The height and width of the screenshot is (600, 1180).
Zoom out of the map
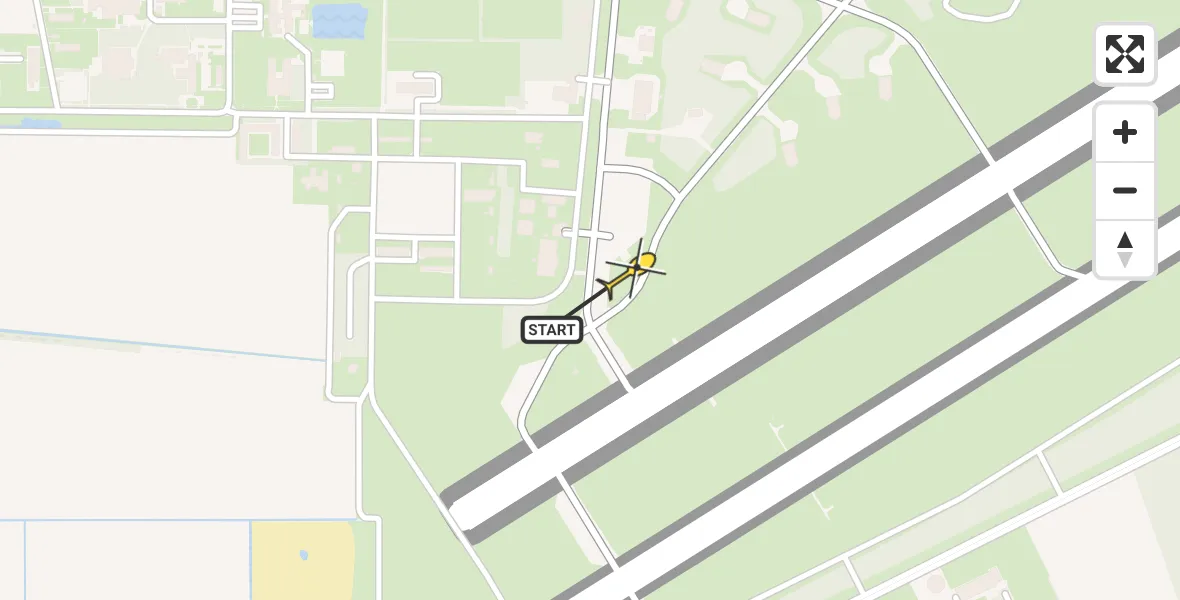[1125, 191]
